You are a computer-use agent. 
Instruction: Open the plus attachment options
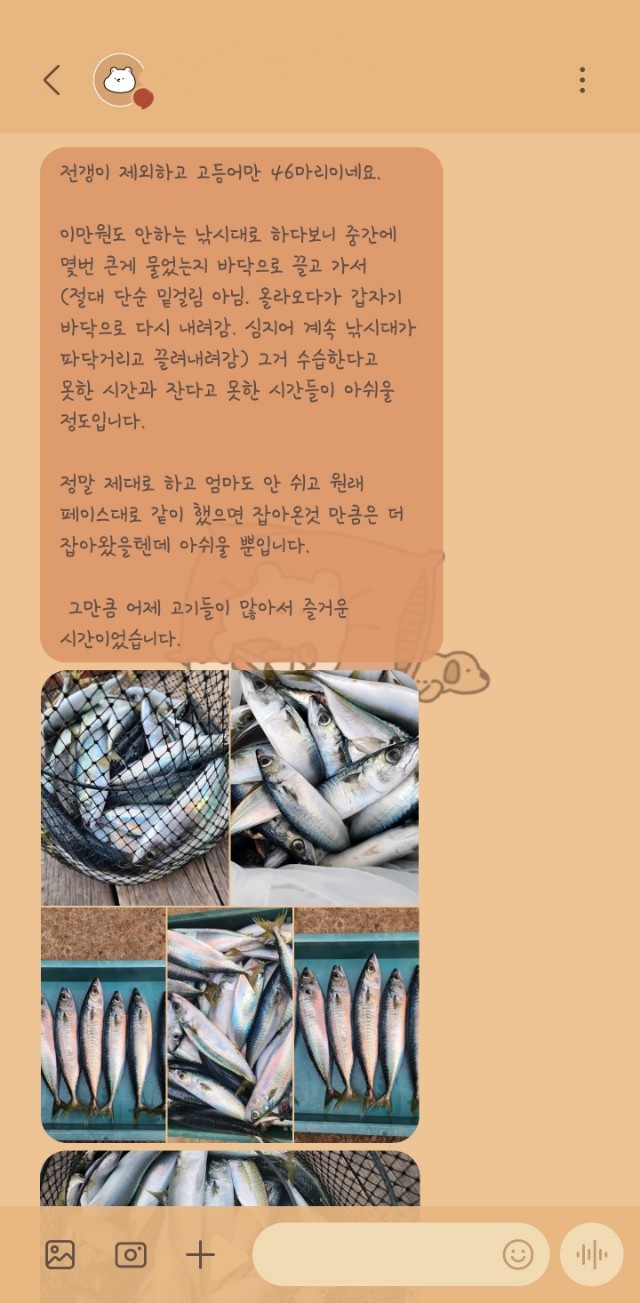[x=201, y=1254]
